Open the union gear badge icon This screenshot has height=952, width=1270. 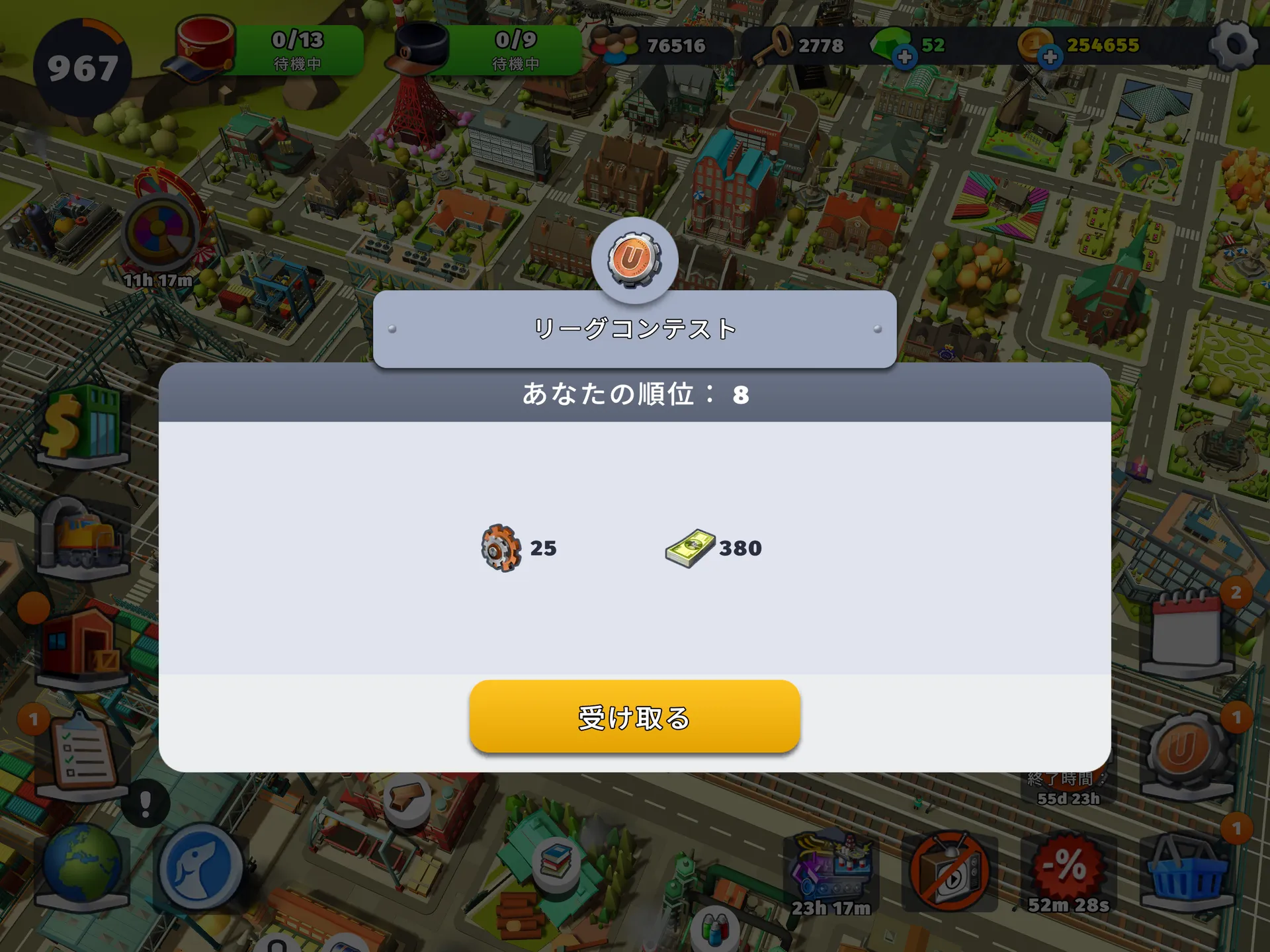coord(1186,753)
